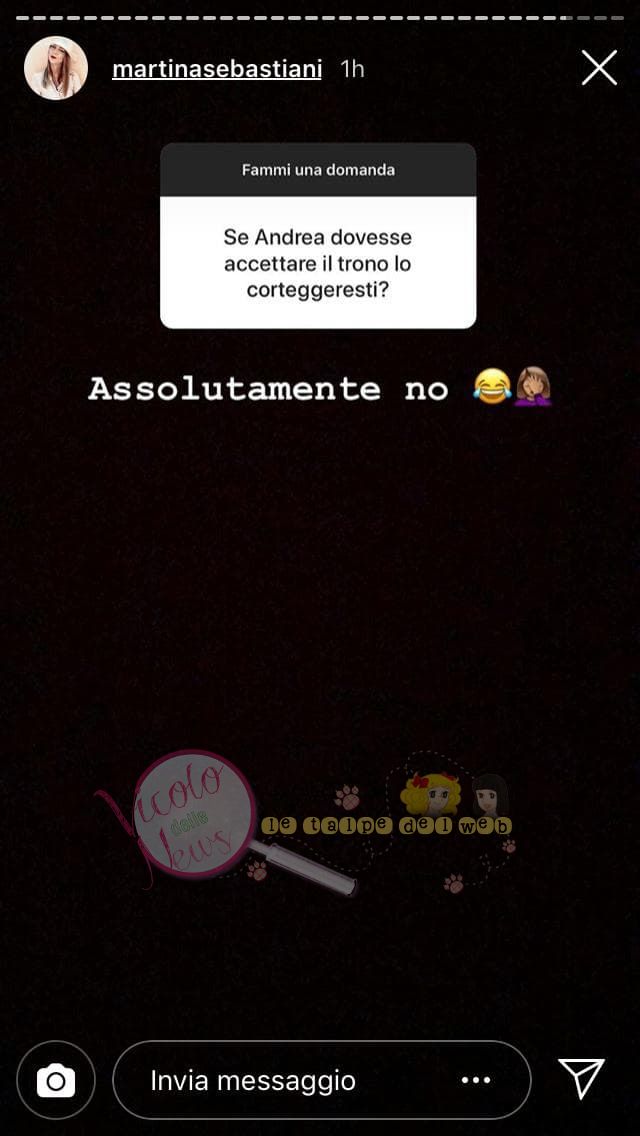
Task: Open the martinasebastiani username link
Action: coord(217,69)
